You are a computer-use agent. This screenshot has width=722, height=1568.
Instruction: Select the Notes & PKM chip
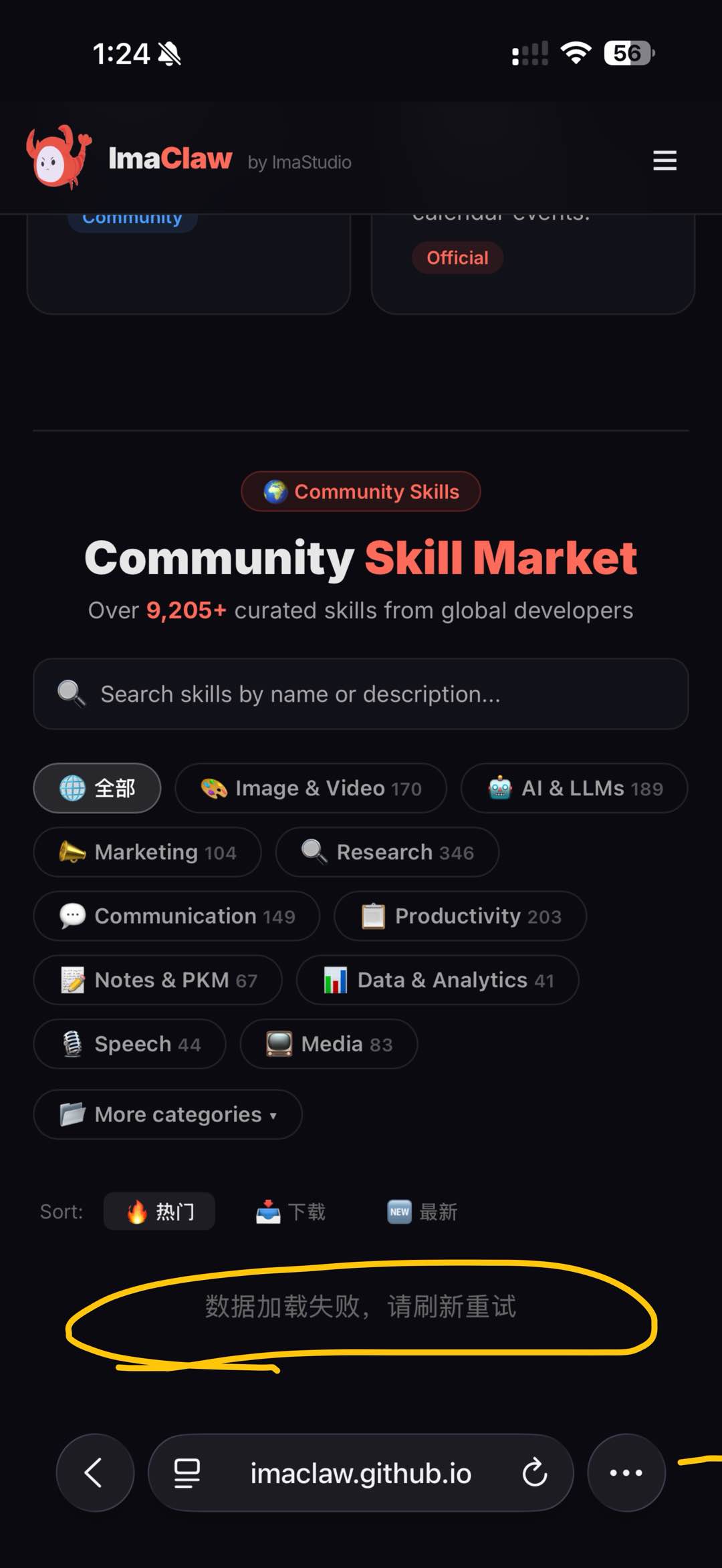[158, 980]
